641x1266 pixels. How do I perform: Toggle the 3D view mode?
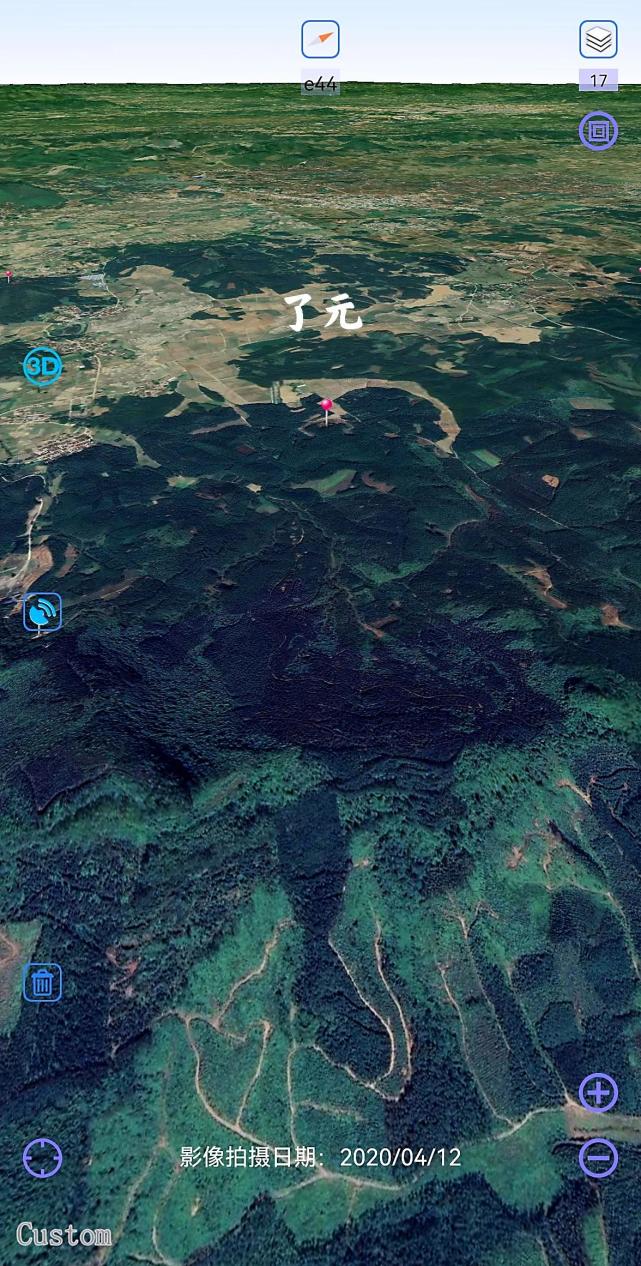42,367
